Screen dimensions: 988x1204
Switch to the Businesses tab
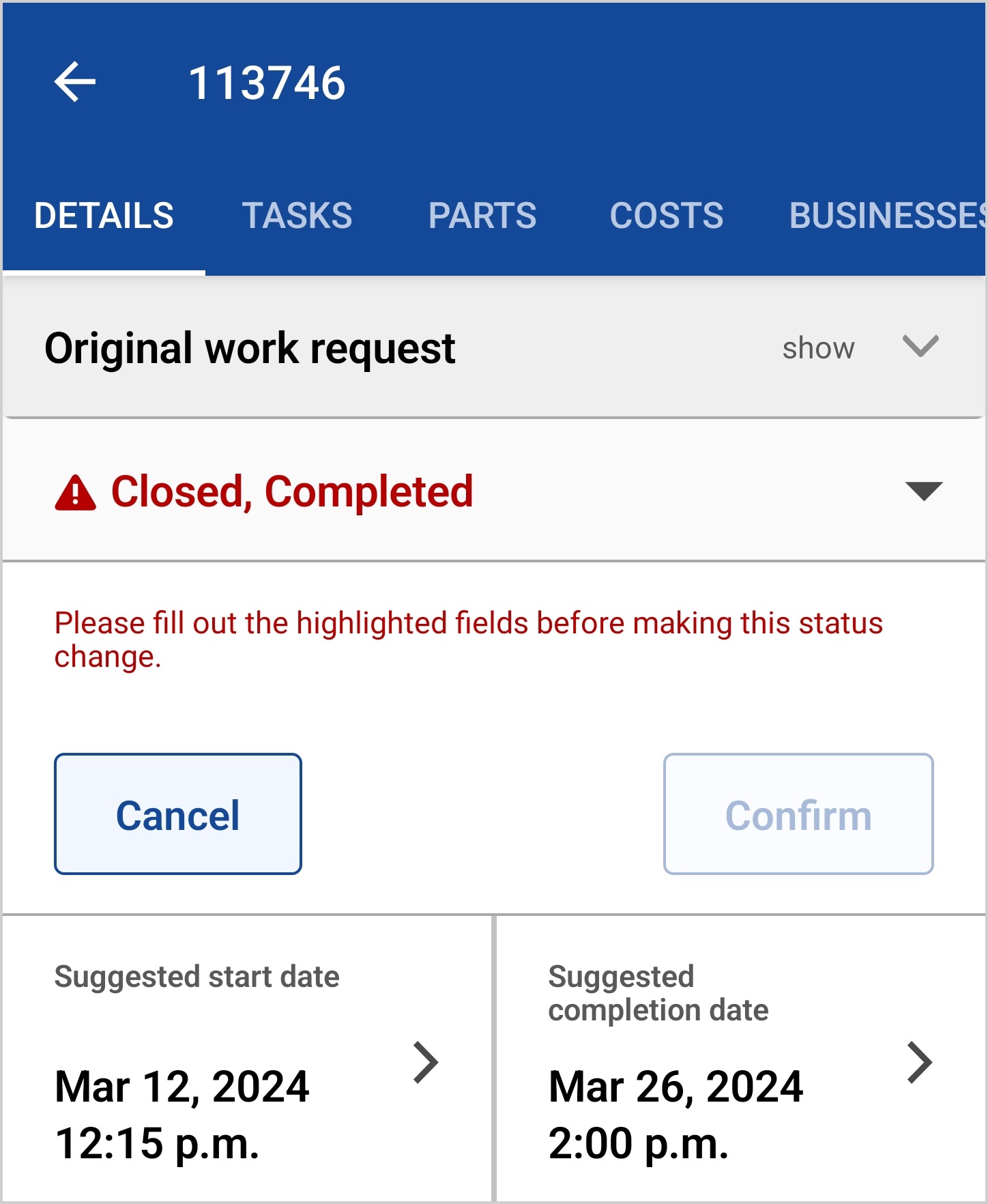coord(886,216)
